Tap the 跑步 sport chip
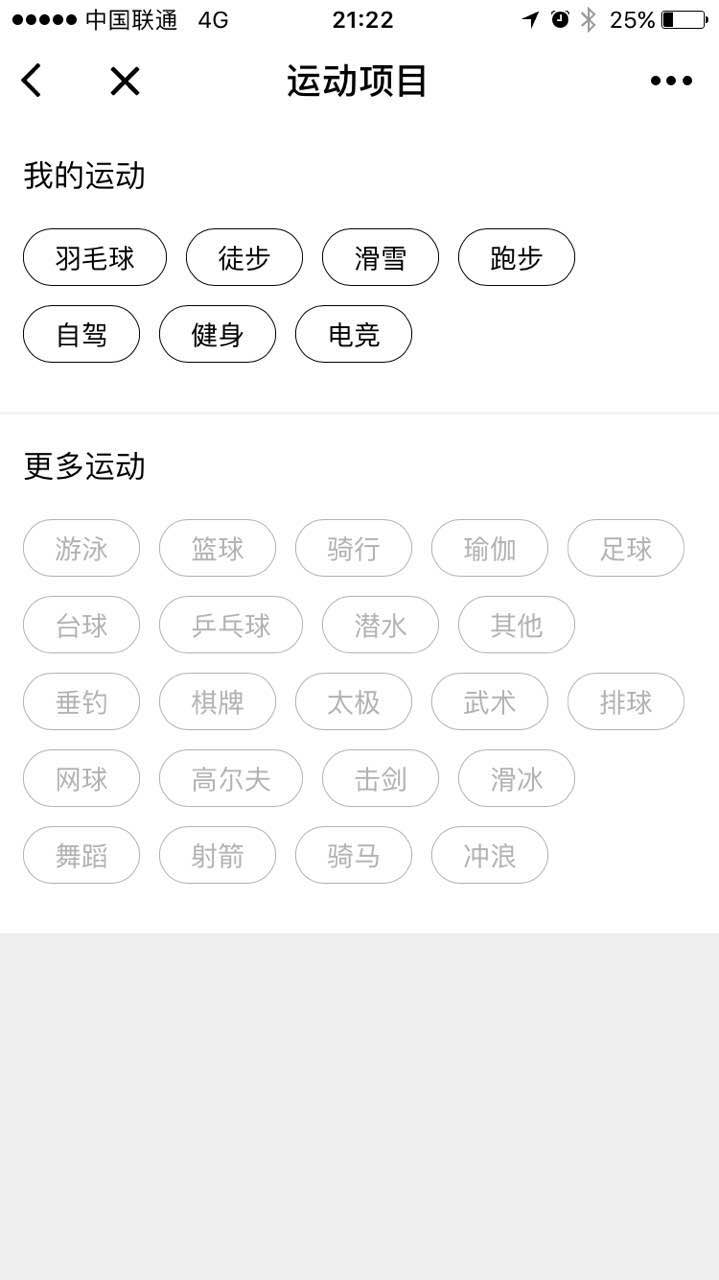The image size is (719, 1280). click(x=516, y=258)
